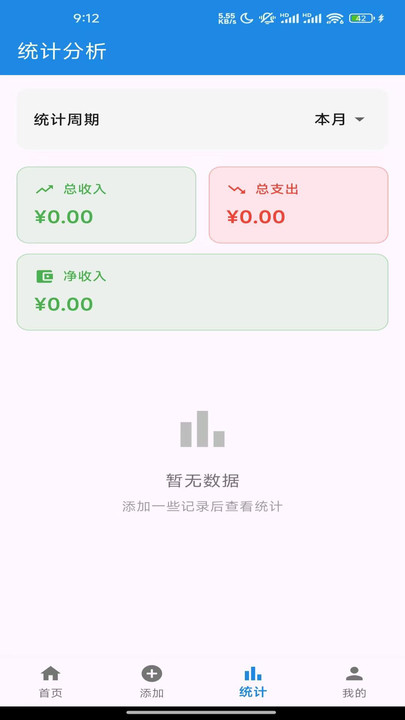The width and height of the screenshot is (405, 720).
Task: Open the 添加 tab
Action: tap(152, 682)
